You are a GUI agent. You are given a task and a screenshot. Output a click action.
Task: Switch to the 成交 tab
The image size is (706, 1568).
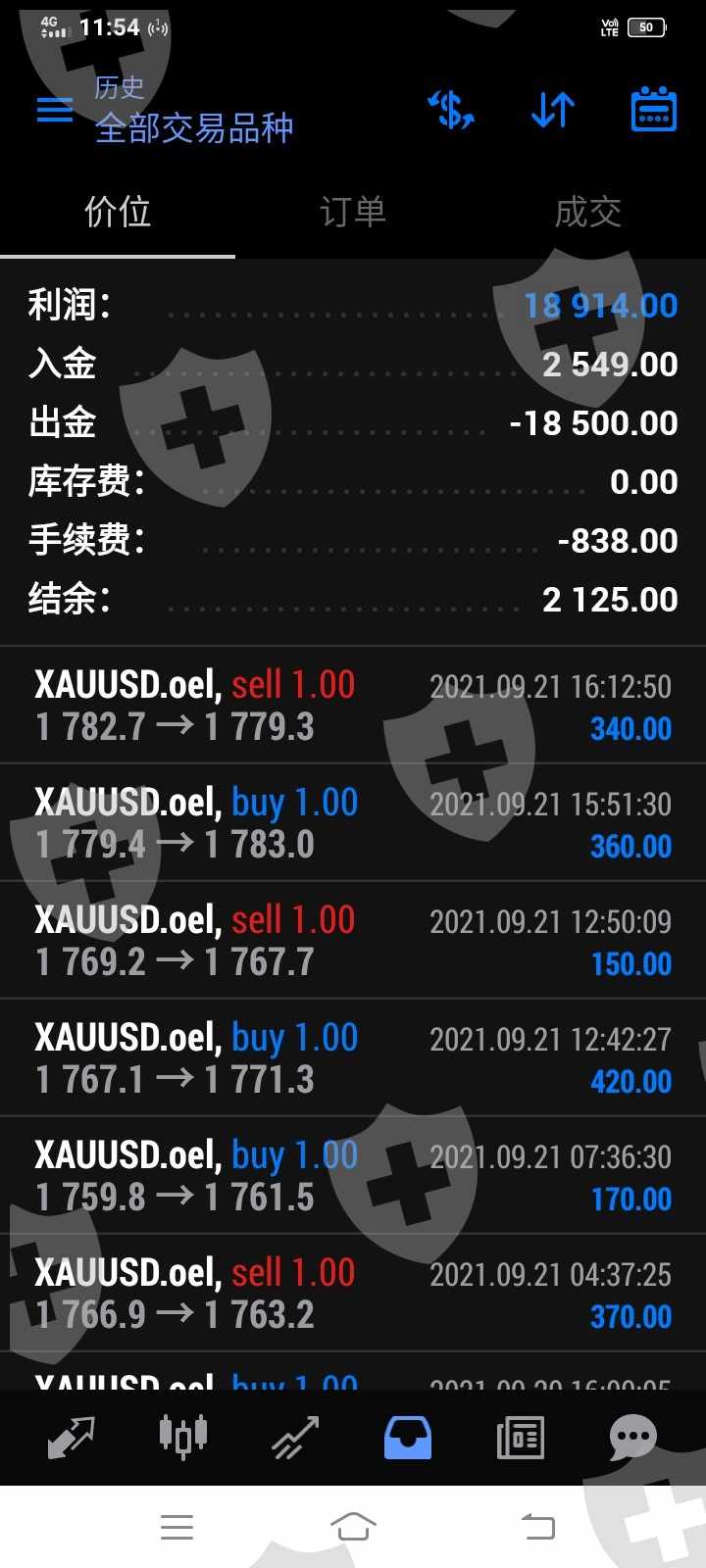[588, 212]
